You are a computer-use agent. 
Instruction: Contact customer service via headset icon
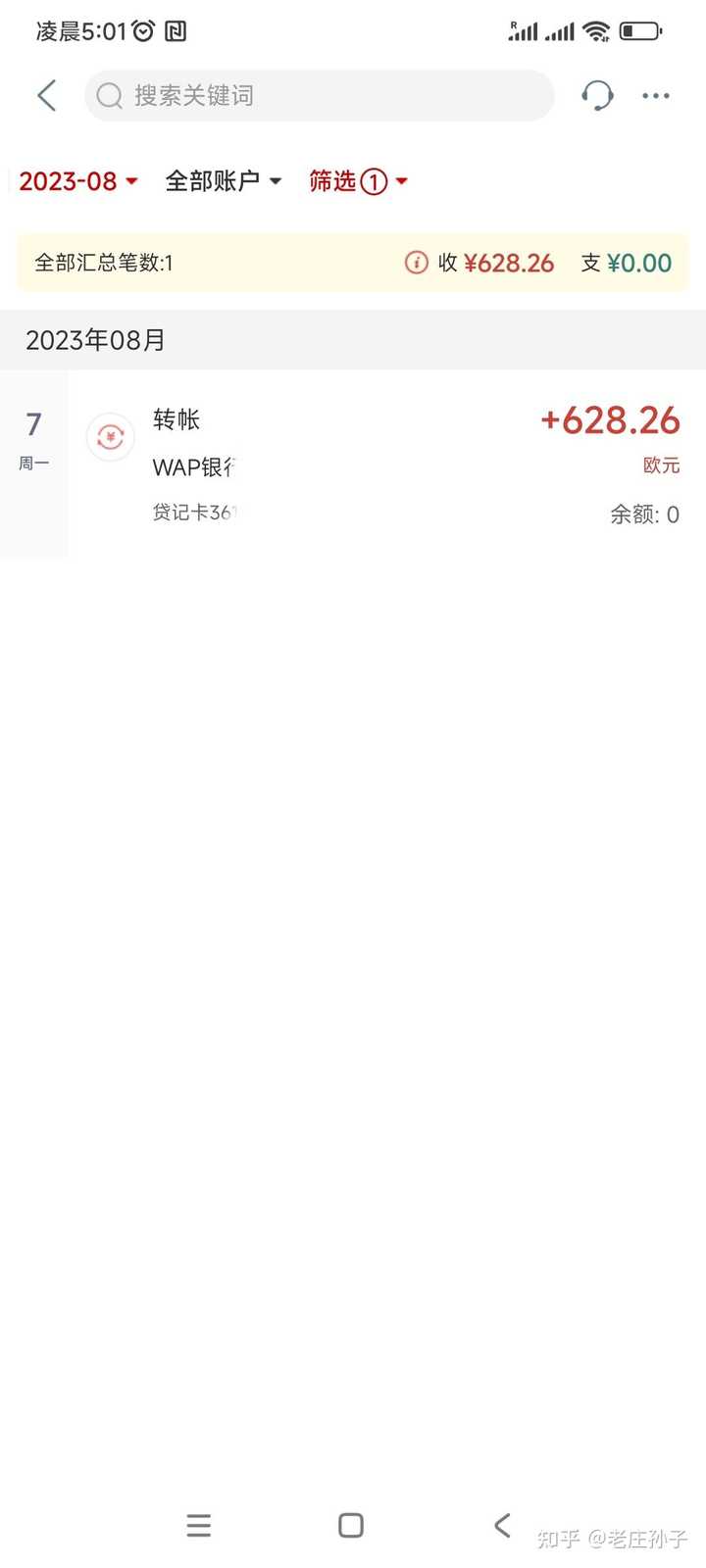tap(597, 95)
